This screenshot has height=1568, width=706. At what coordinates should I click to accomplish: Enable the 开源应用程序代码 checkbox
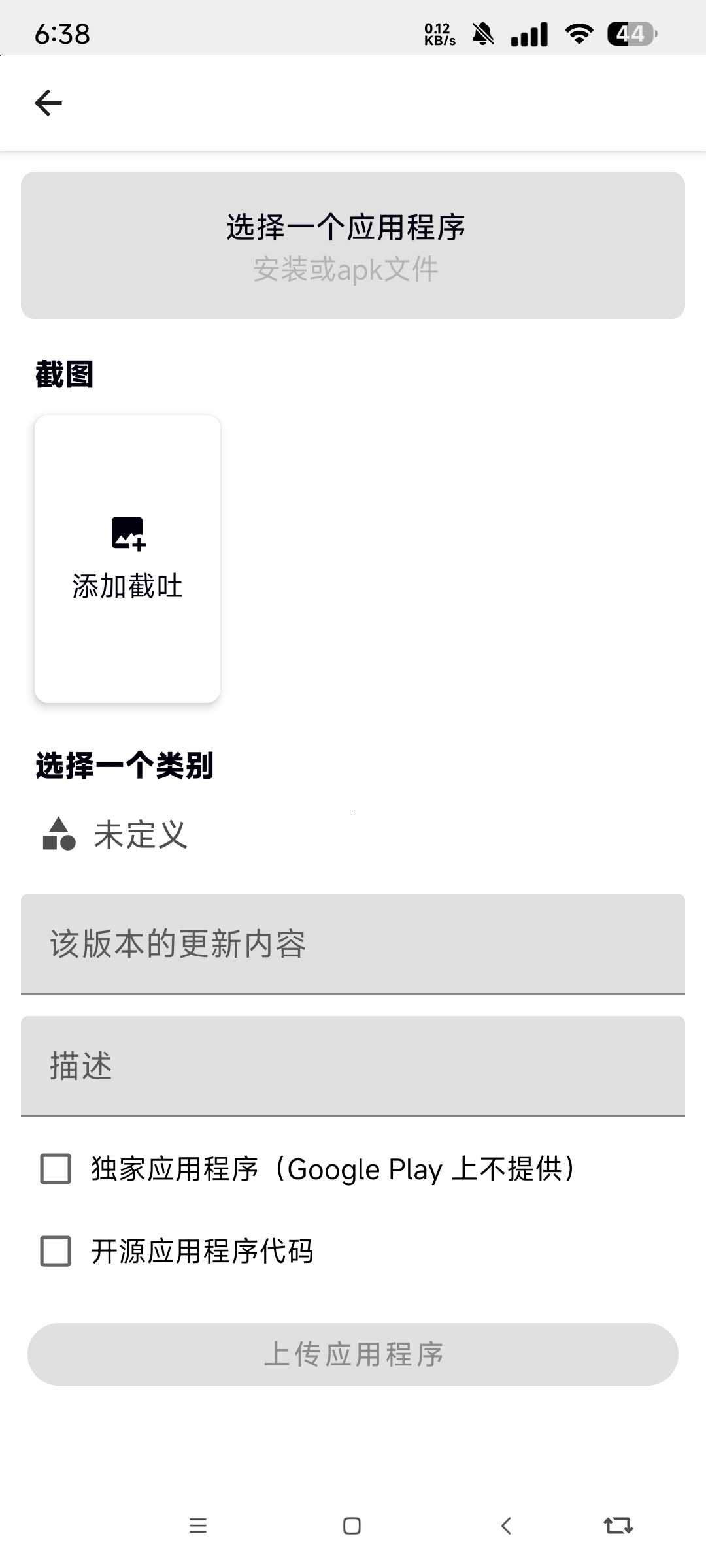point(56,1251)
